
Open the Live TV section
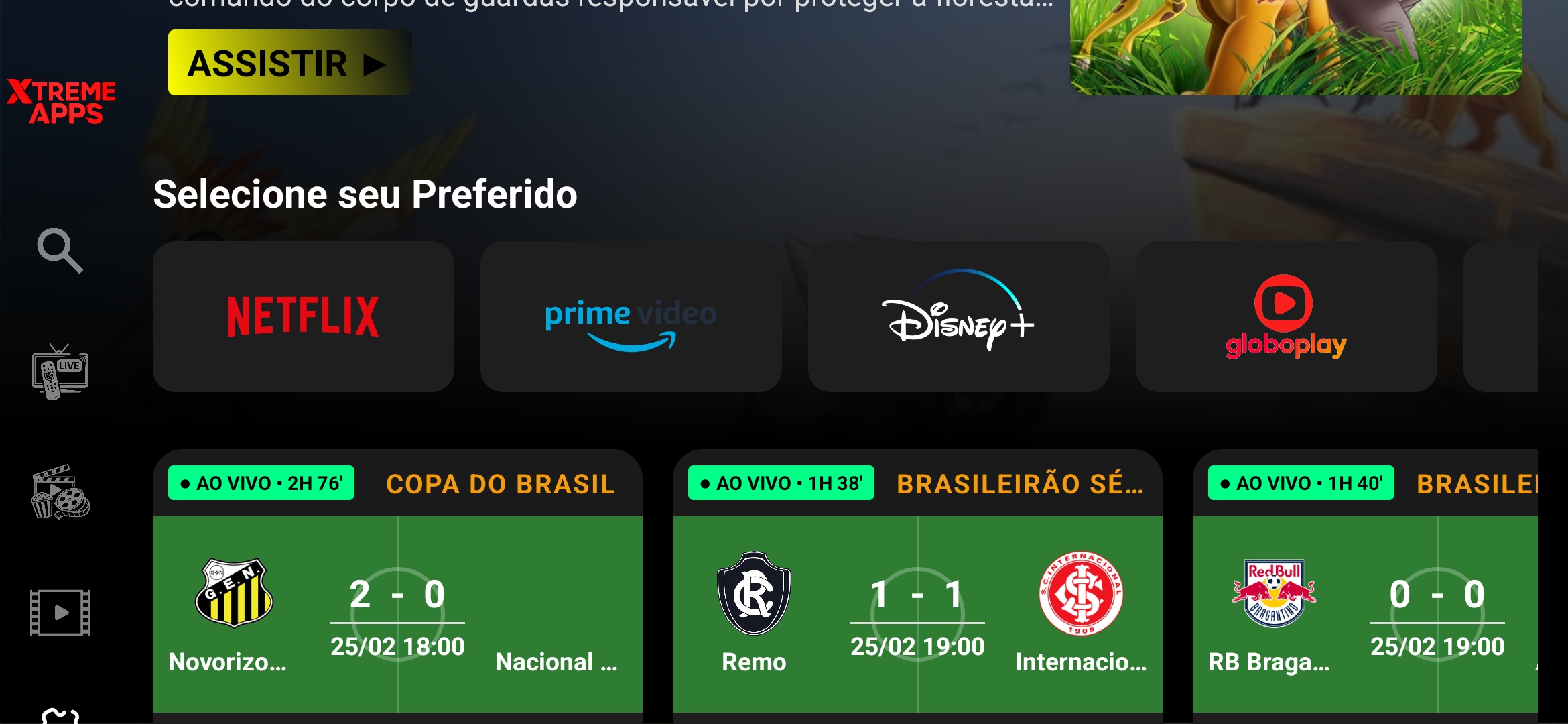pos(60,372)
